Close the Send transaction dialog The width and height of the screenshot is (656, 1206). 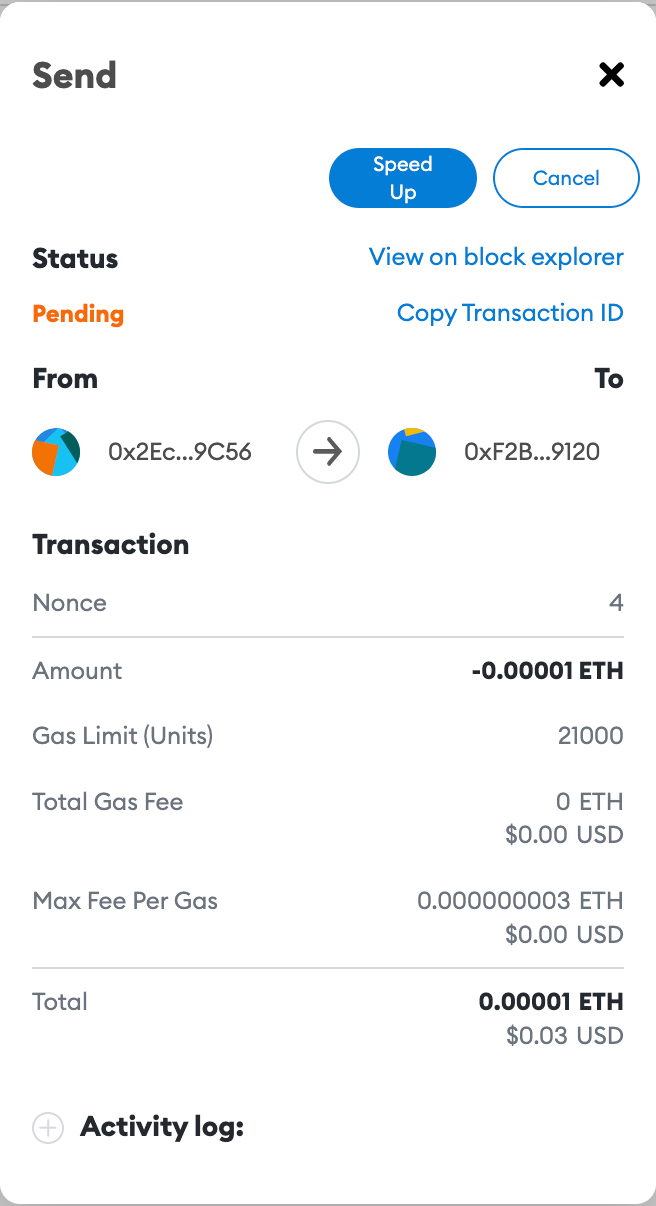[611, 75]
